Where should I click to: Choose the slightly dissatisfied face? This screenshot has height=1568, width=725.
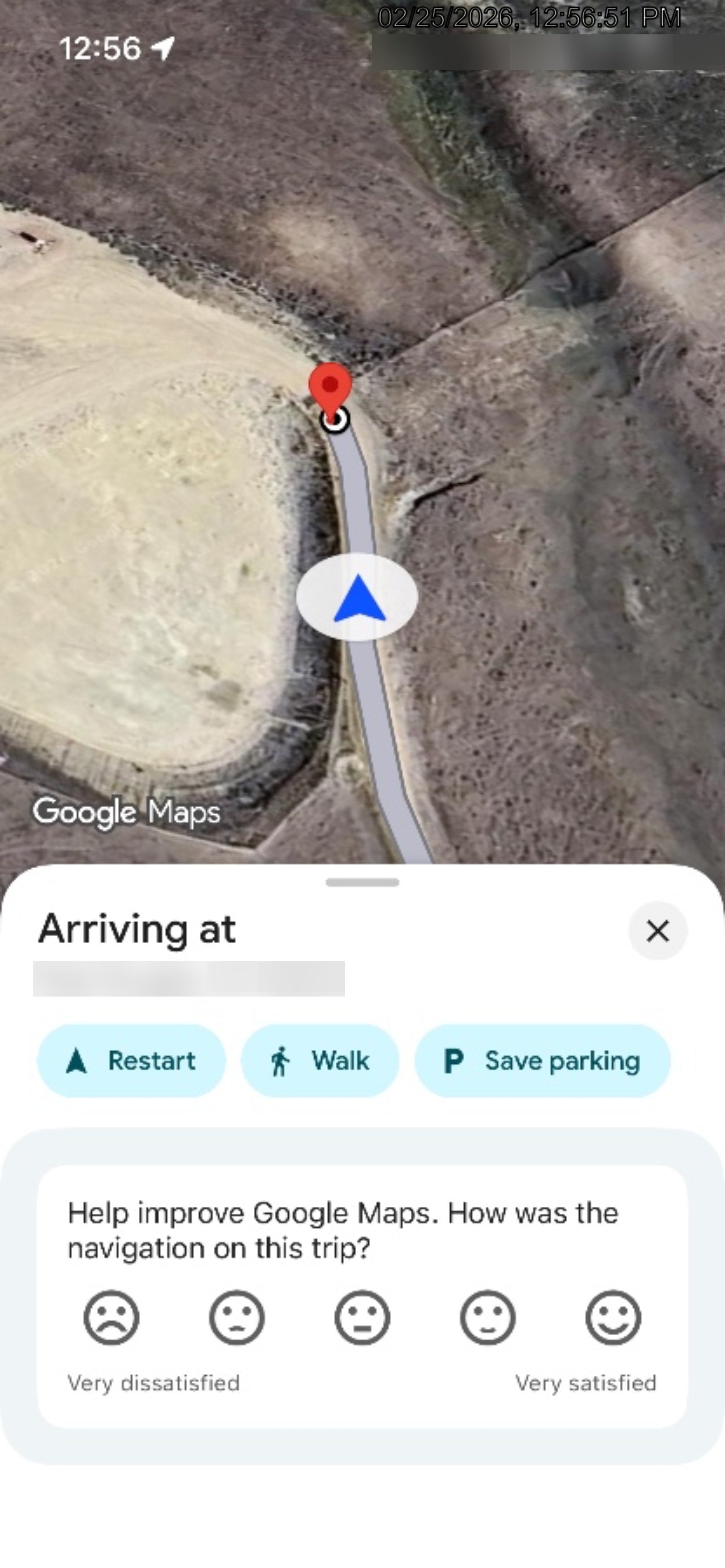[237, 1318]
